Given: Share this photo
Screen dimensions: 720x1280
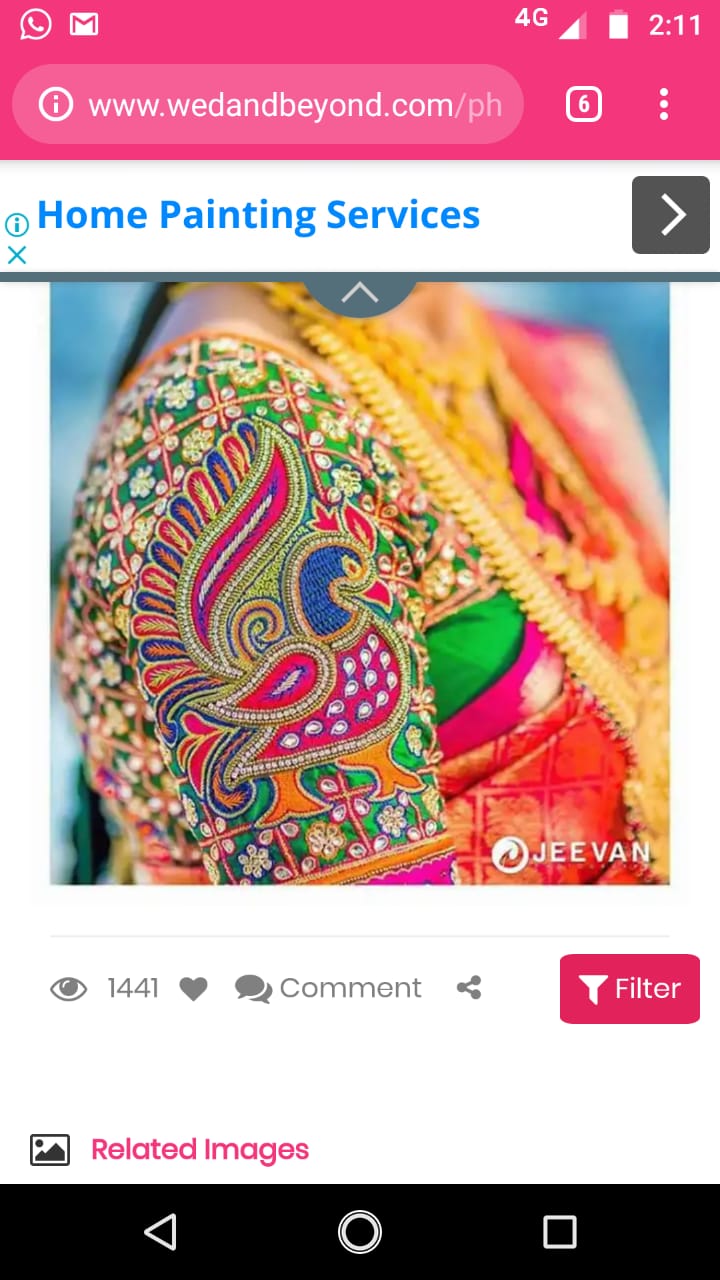Looking at the screenshot, I should pyautogui.click(x=469, y=988).
